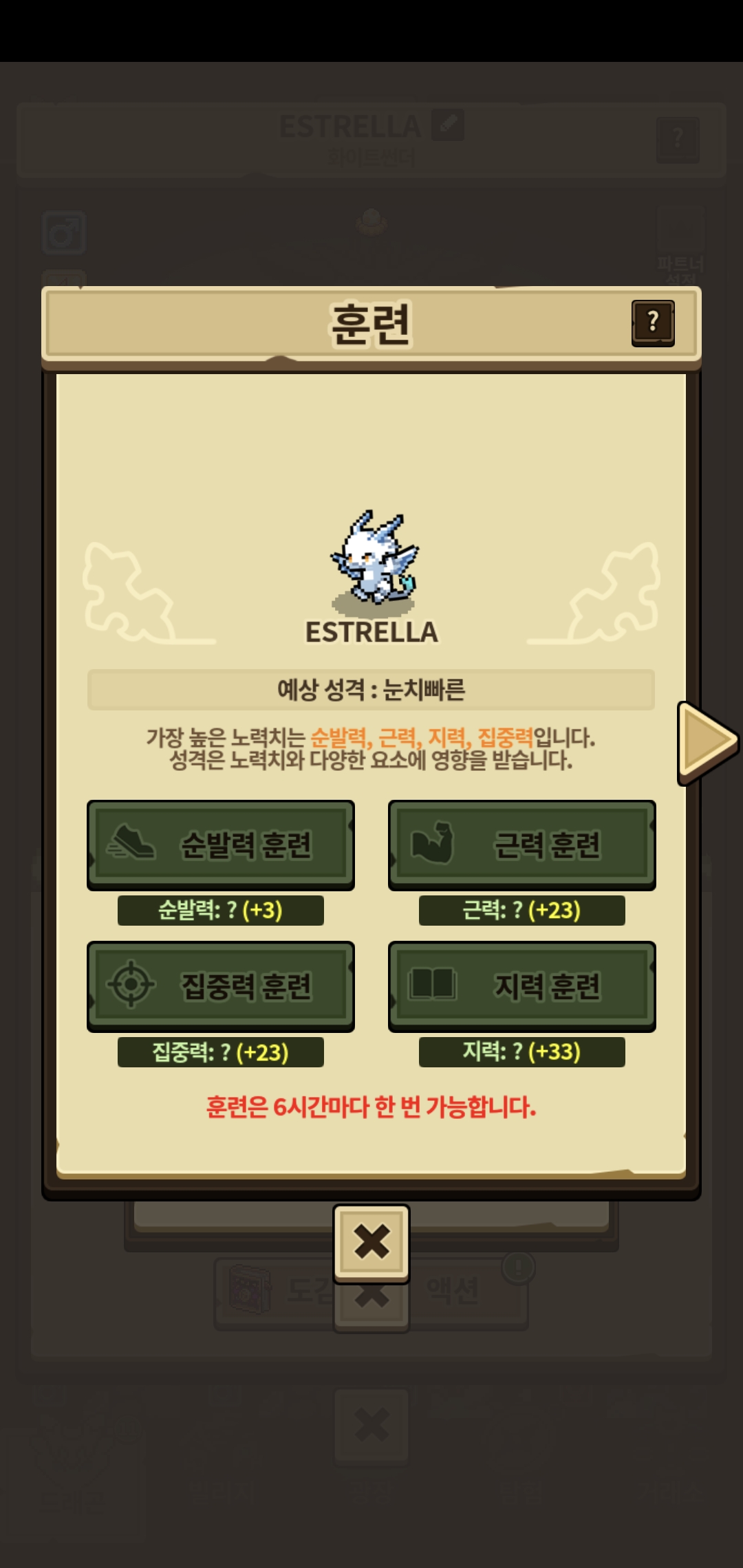The image size is (743, 1568).
Task: Start 순발력 훈련 training
Action: (x=221, y=845)
